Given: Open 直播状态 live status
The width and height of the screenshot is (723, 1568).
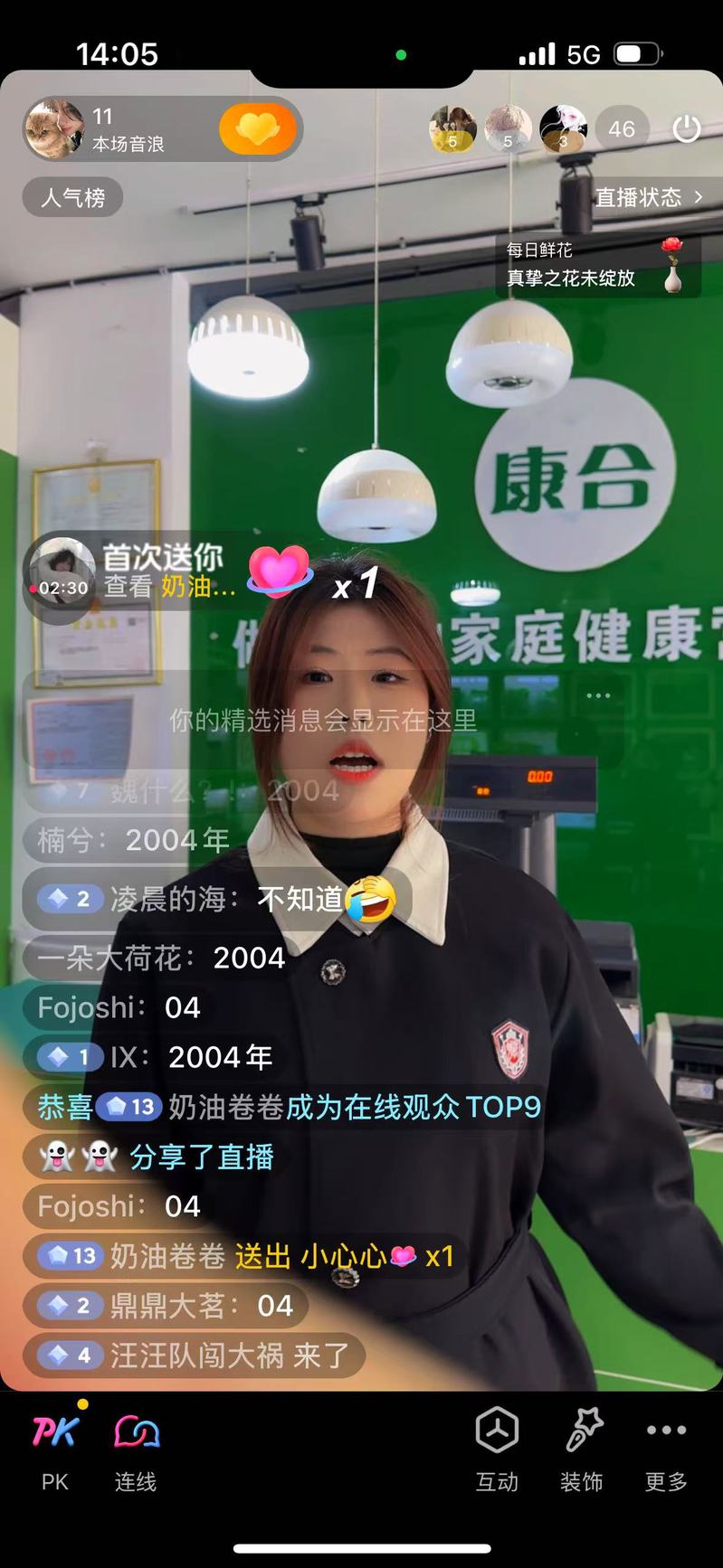Looking at the screenshot, I should click(x=648, y=197).
